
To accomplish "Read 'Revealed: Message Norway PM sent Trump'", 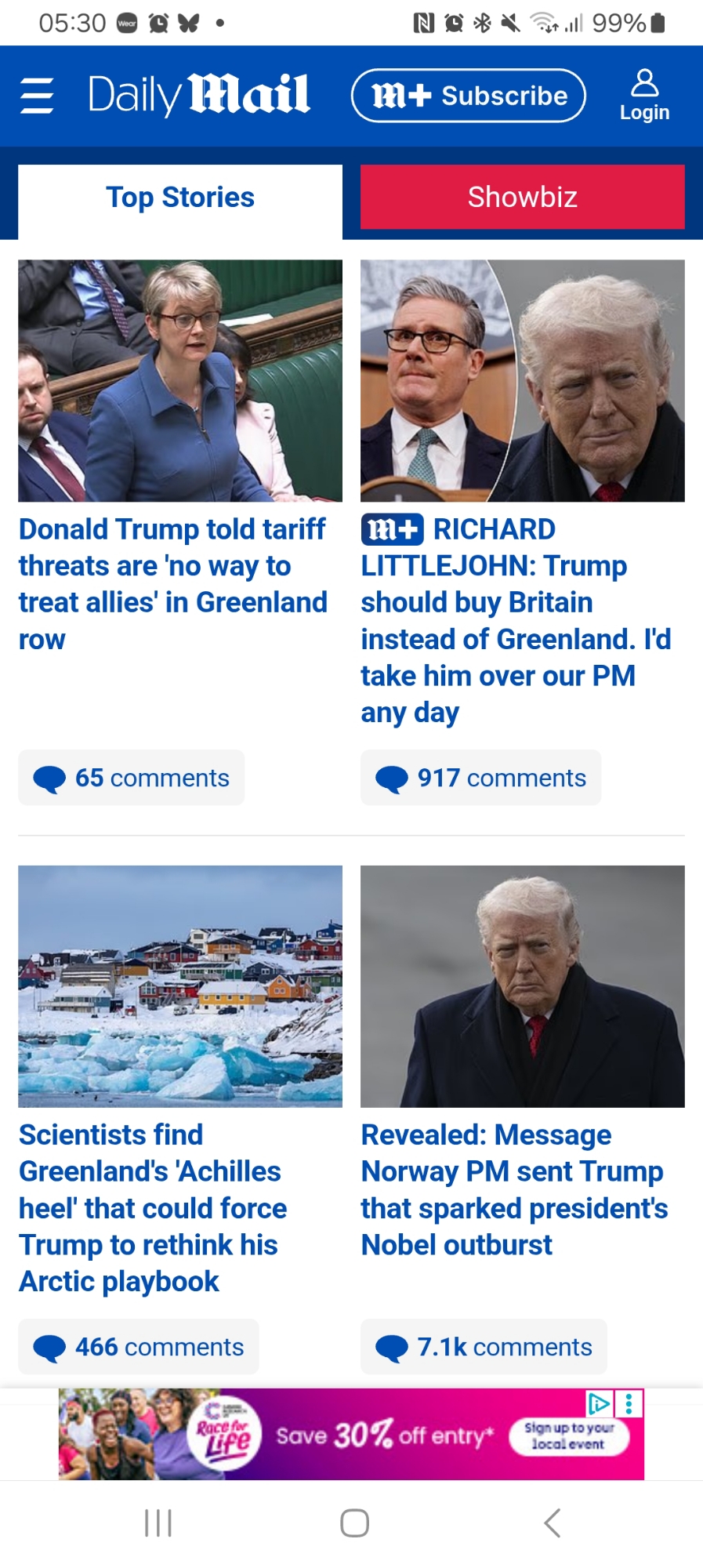I will coord(514,1189).
